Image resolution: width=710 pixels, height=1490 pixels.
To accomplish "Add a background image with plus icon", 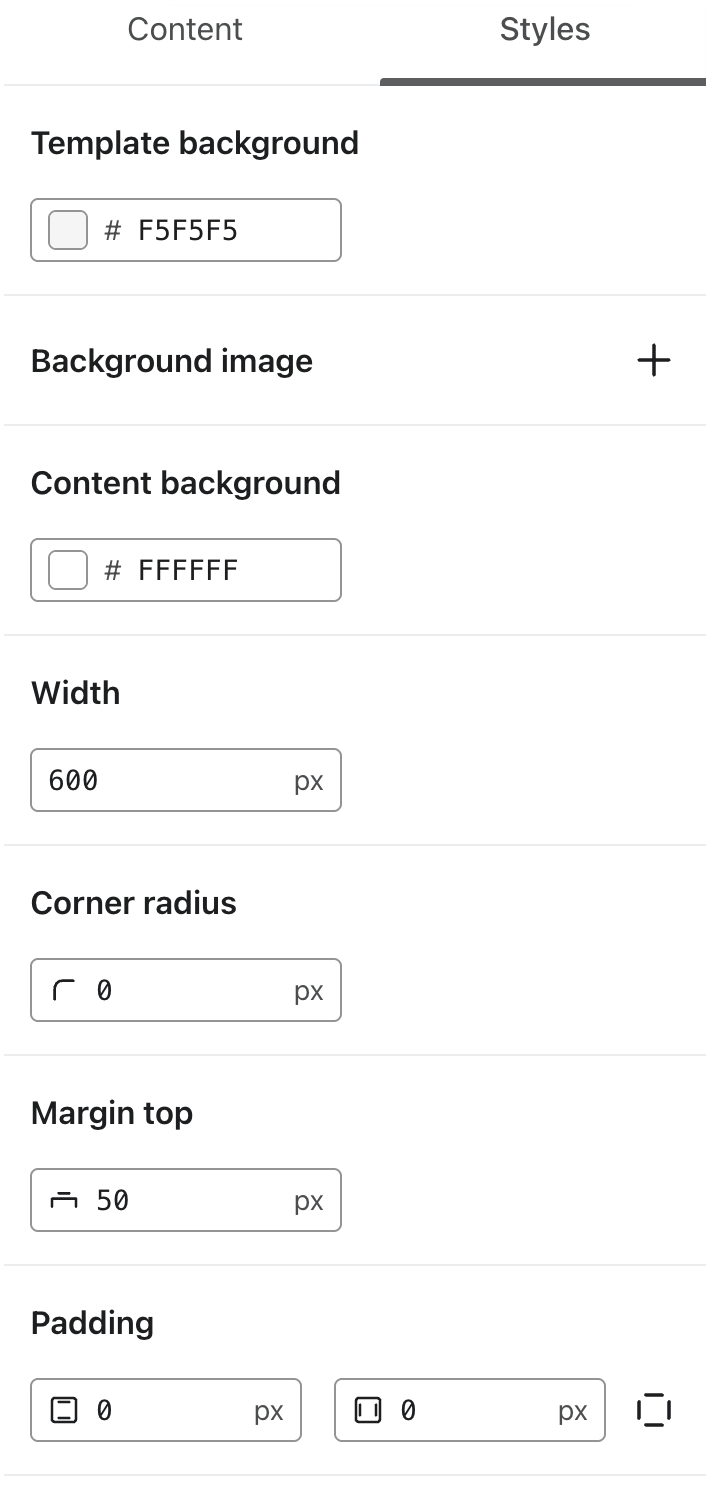I will click(653, 360).
